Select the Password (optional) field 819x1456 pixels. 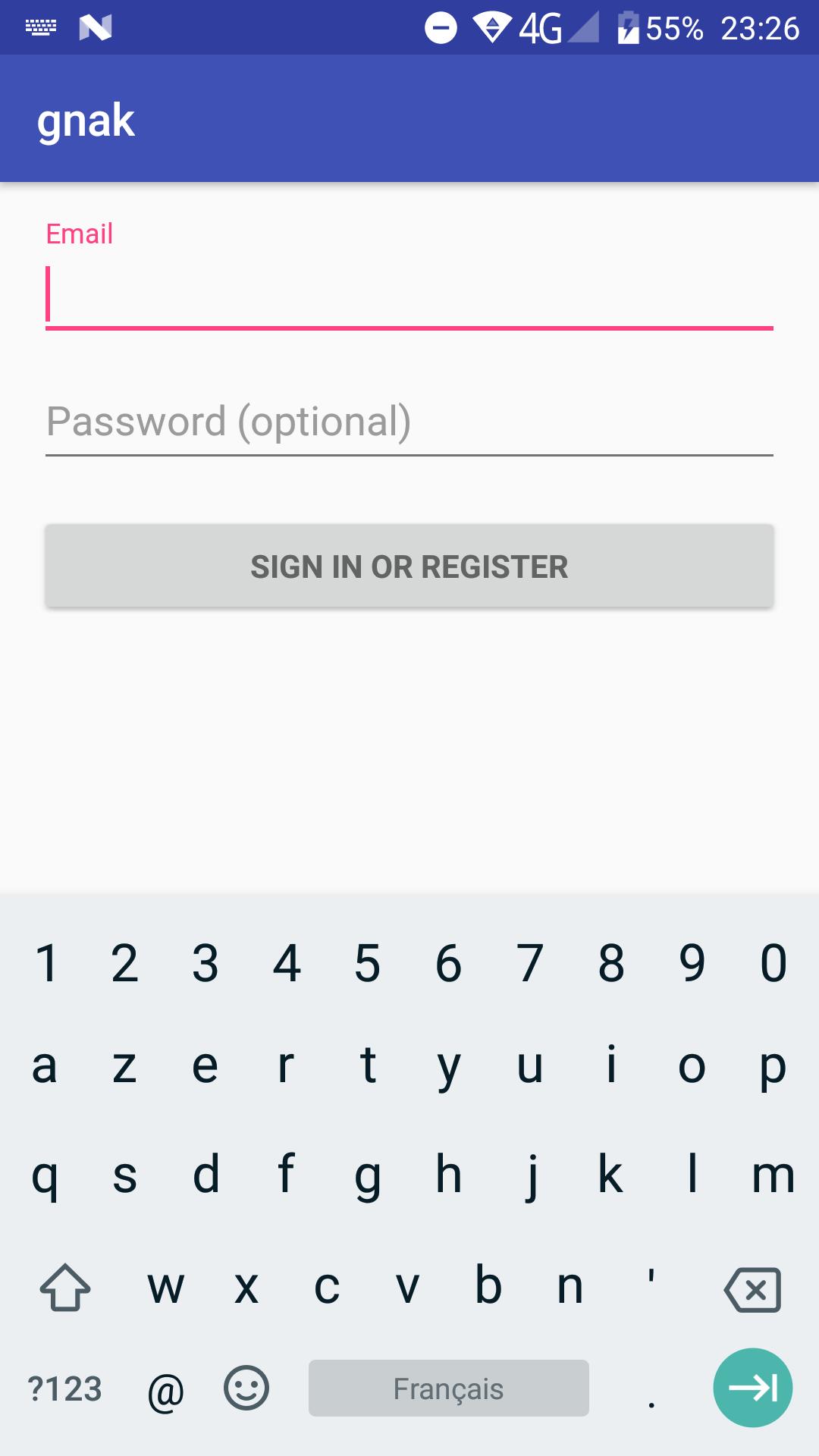click(x=409, y=422)
